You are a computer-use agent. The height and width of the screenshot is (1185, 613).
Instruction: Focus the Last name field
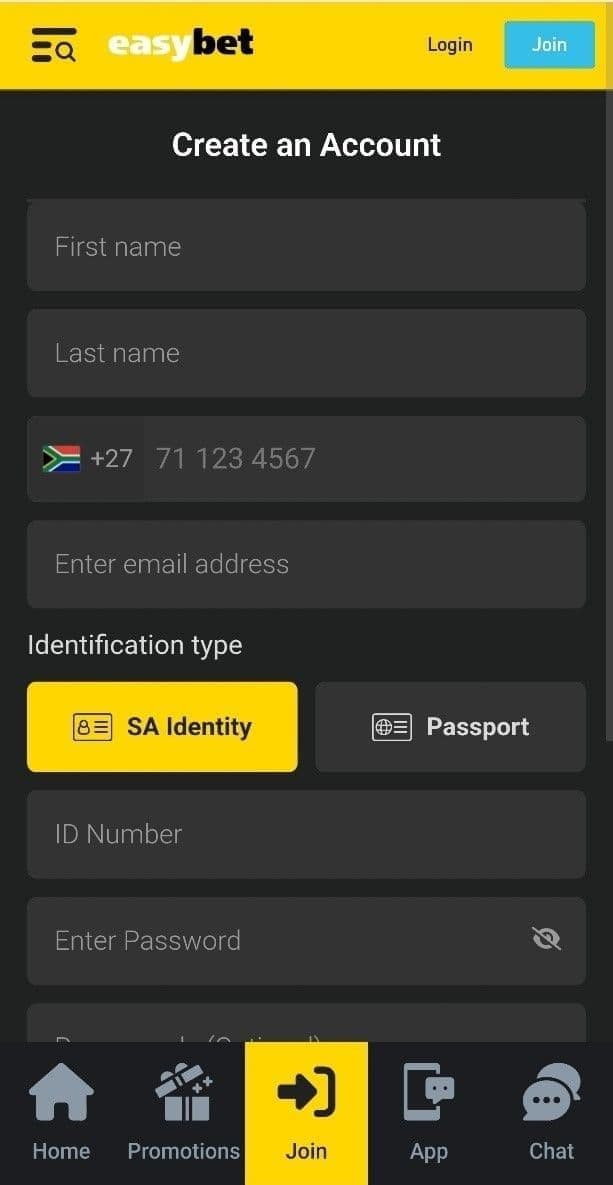(306, 353)
